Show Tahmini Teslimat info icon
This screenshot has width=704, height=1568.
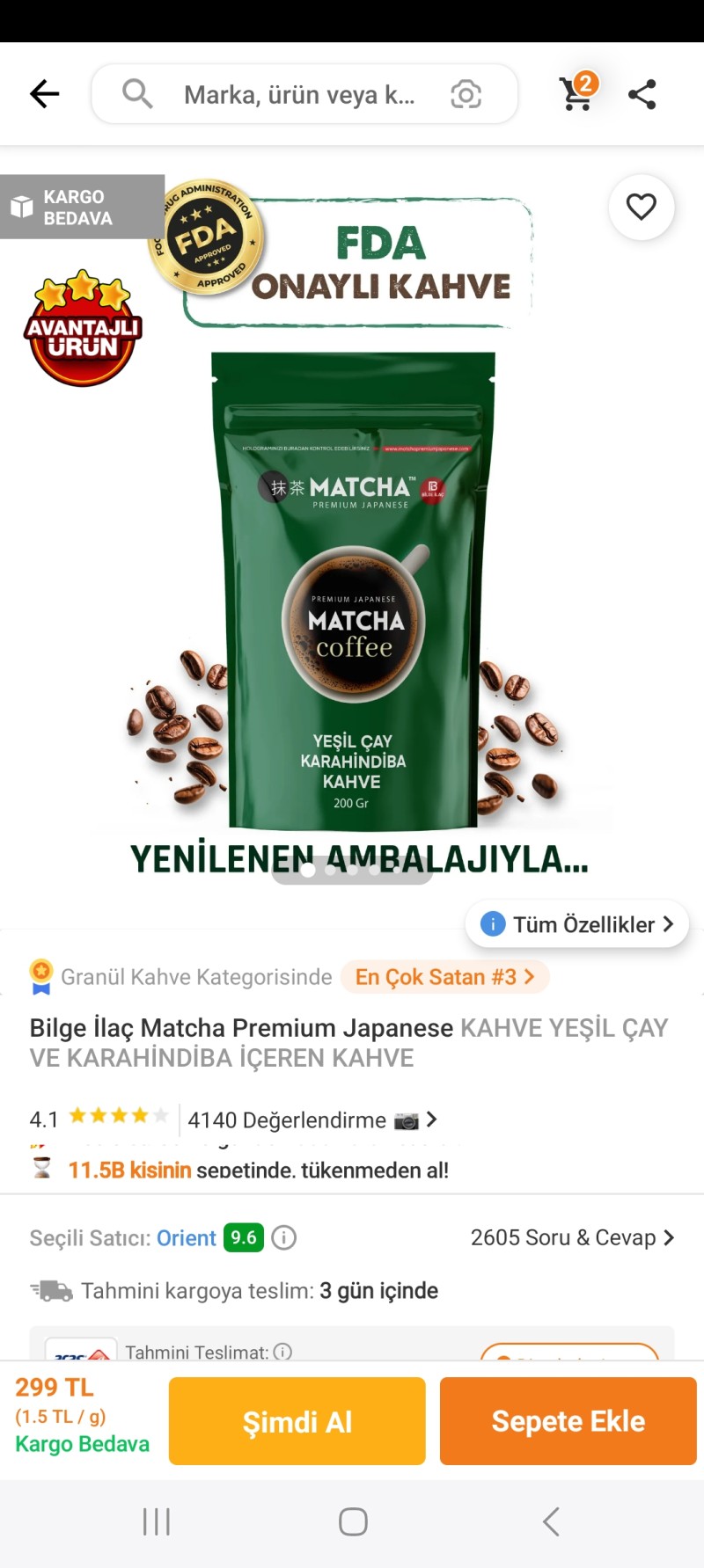(x=282, y=1352)
